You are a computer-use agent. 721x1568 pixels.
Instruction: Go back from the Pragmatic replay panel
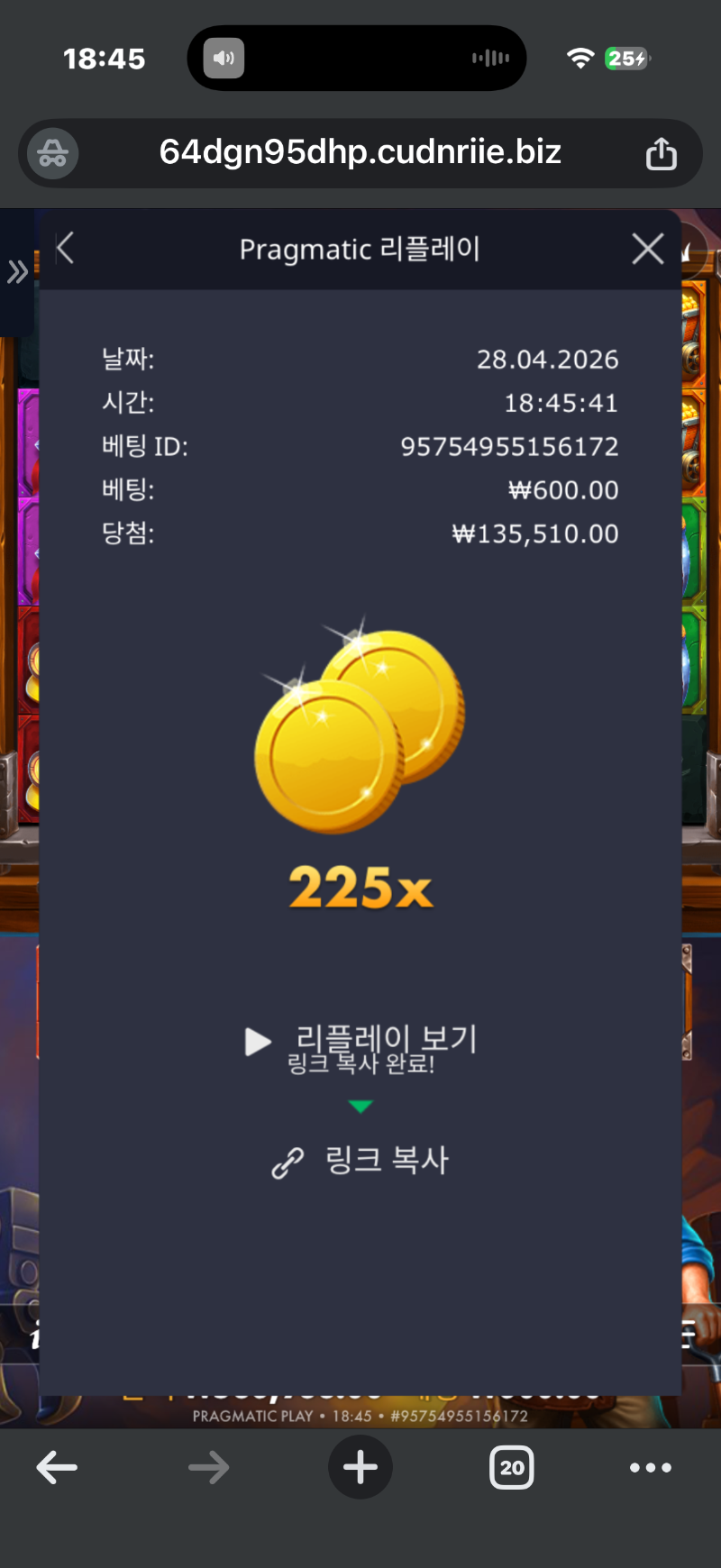coord(65,249)
